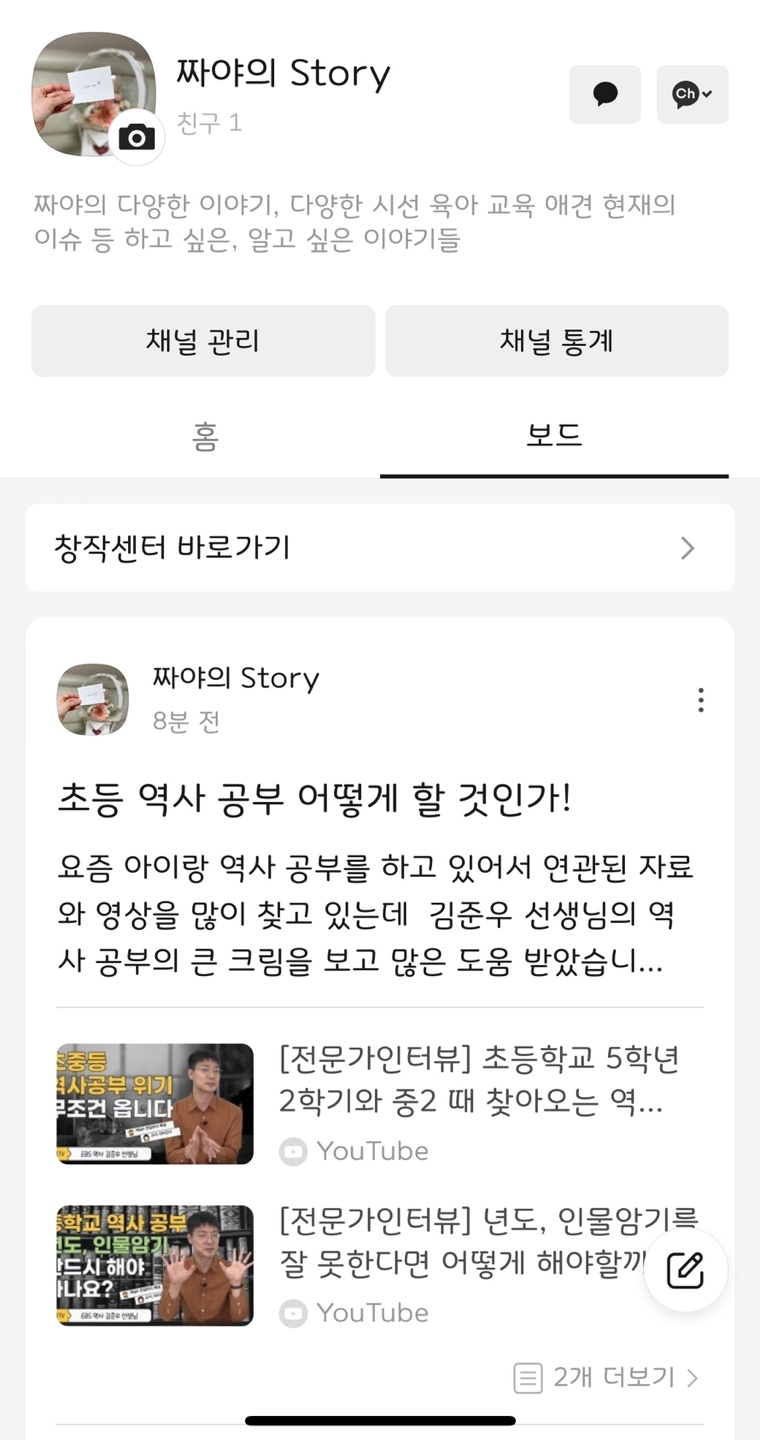760x1440 pixels.
Task: Switch to the 홈 tab
Action: coord(205,437)
